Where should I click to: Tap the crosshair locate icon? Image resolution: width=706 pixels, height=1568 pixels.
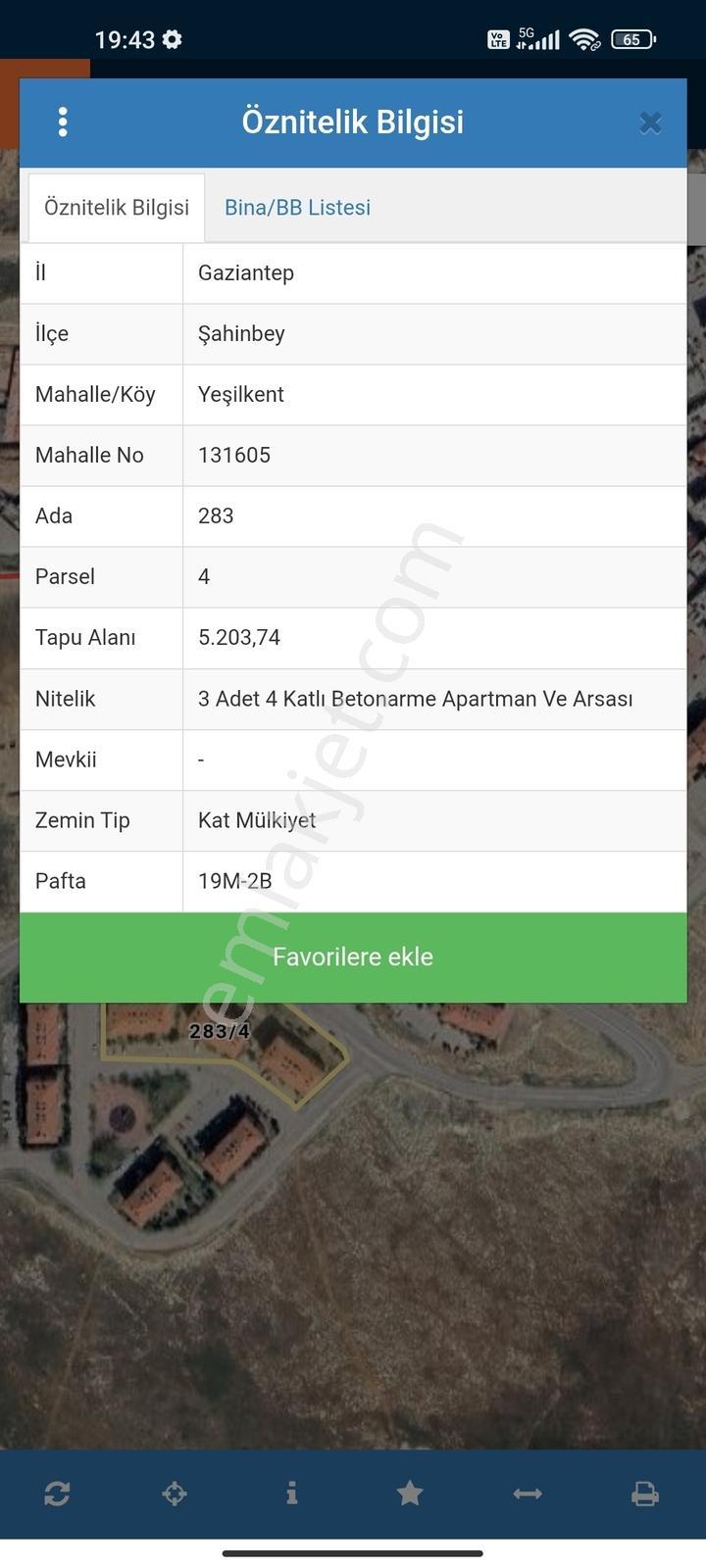[175, 1494]
